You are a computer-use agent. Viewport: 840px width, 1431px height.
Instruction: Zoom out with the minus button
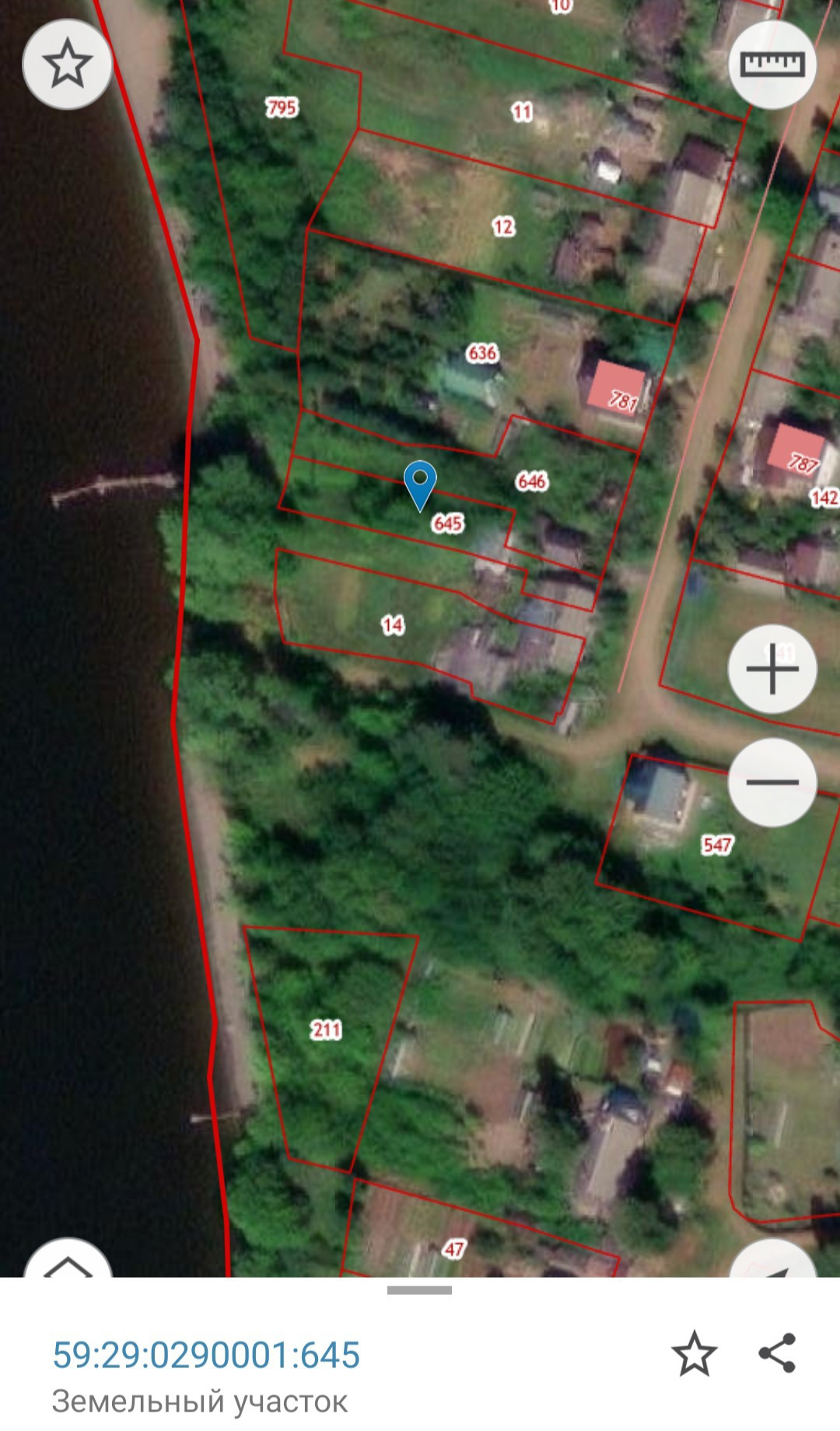pos(772,782)
